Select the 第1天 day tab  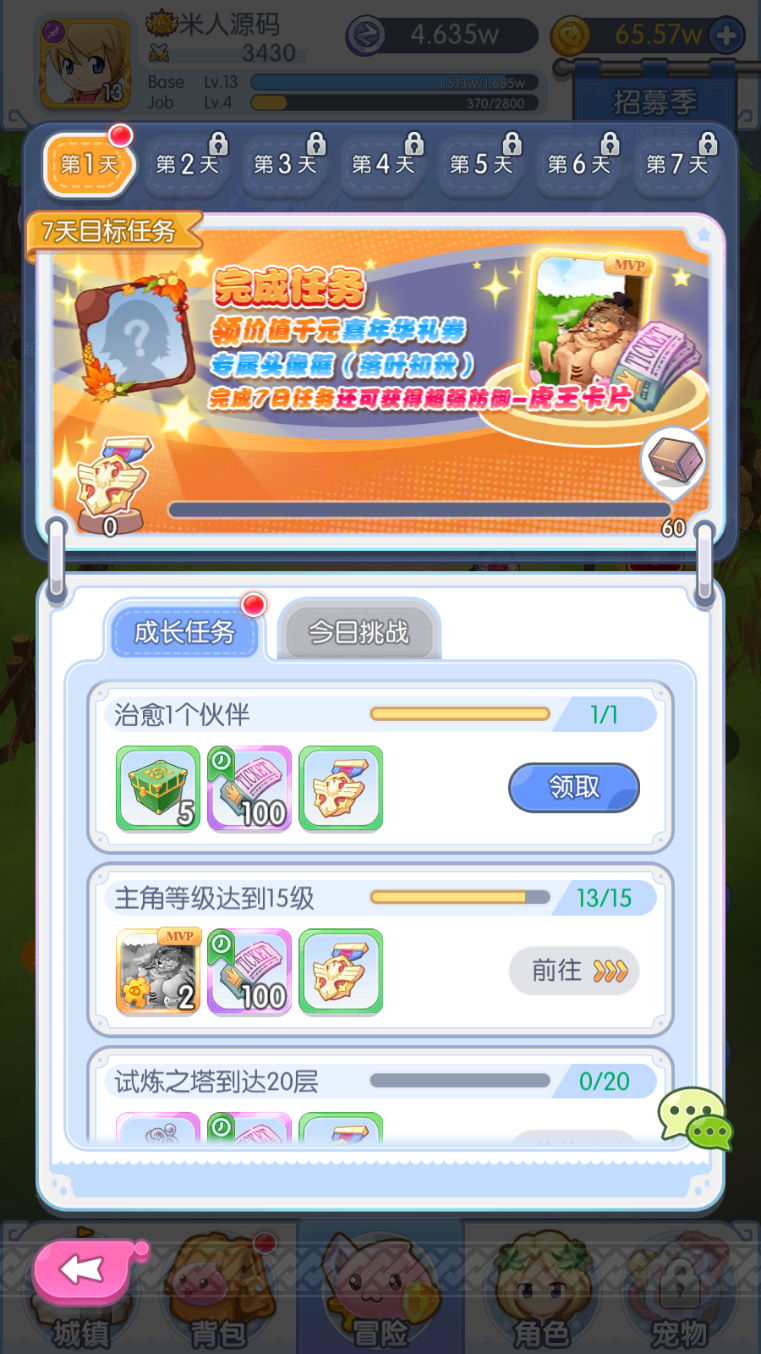click(x=89, y=164)
